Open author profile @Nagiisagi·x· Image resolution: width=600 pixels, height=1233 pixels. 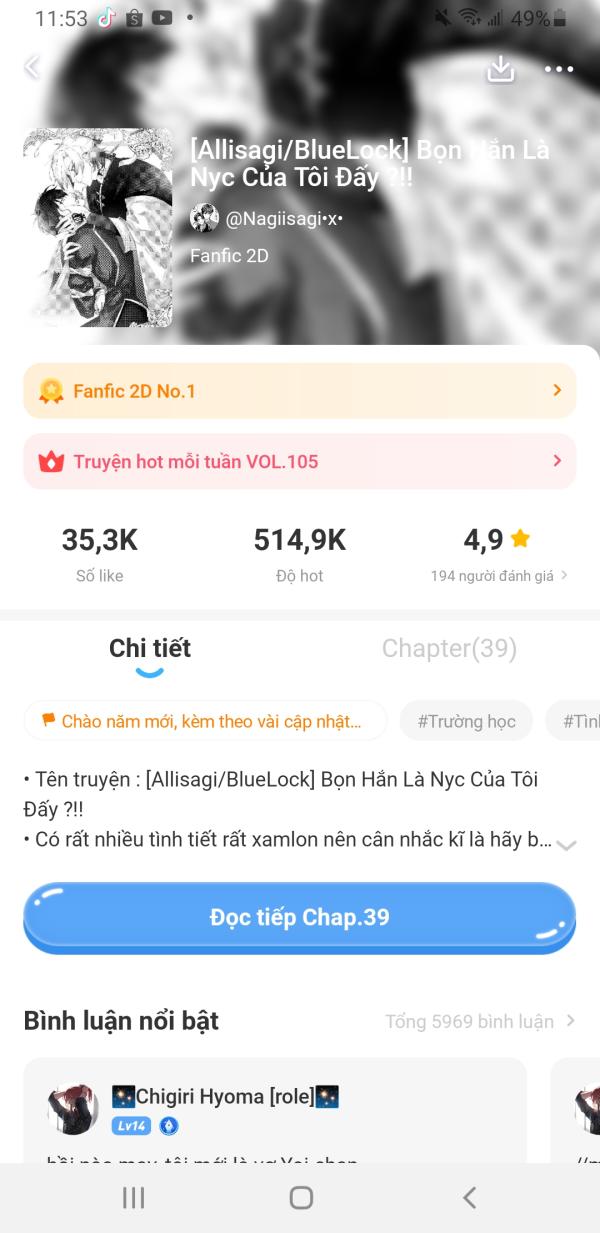(270, 218)
